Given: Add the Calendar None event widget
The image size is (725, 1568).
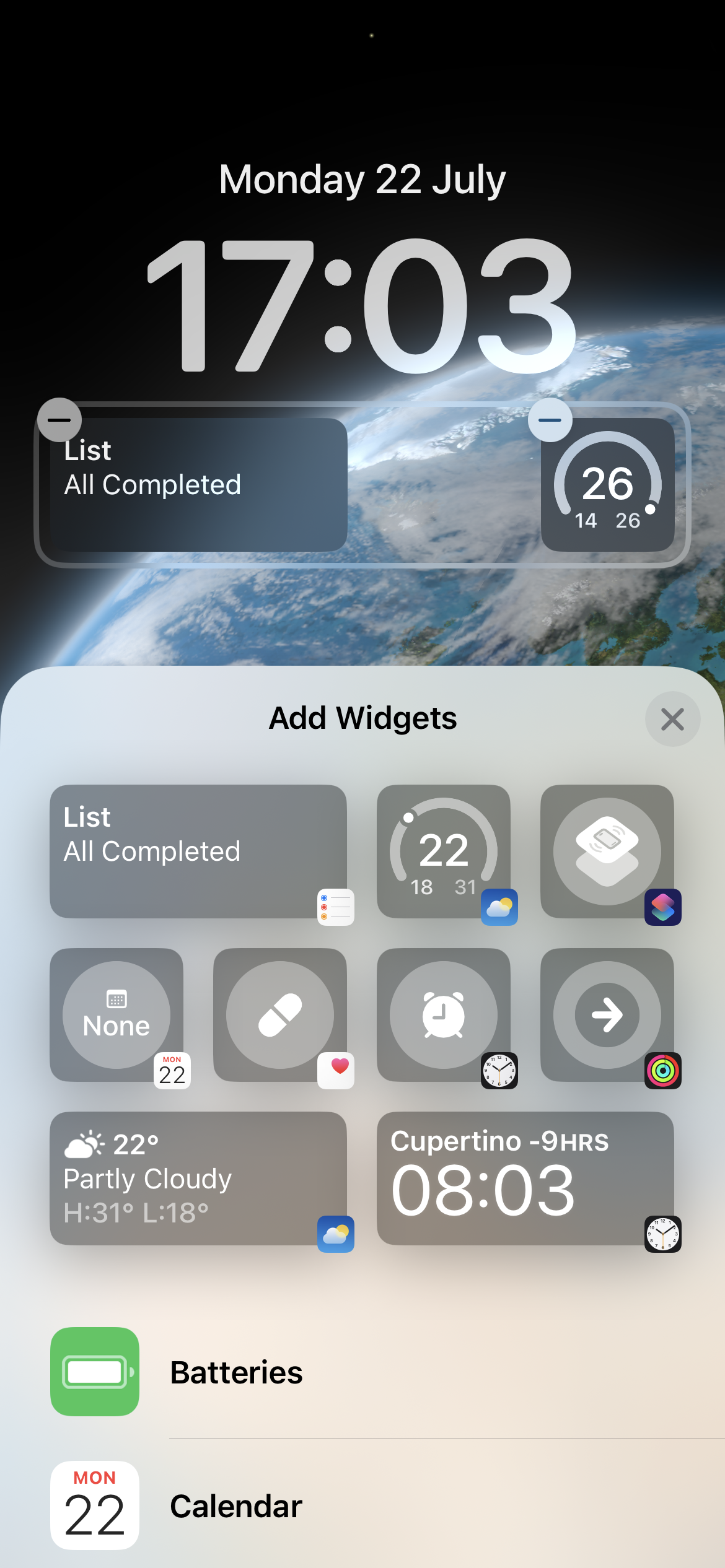Looking at the screenshot, I should [116, 1015].
